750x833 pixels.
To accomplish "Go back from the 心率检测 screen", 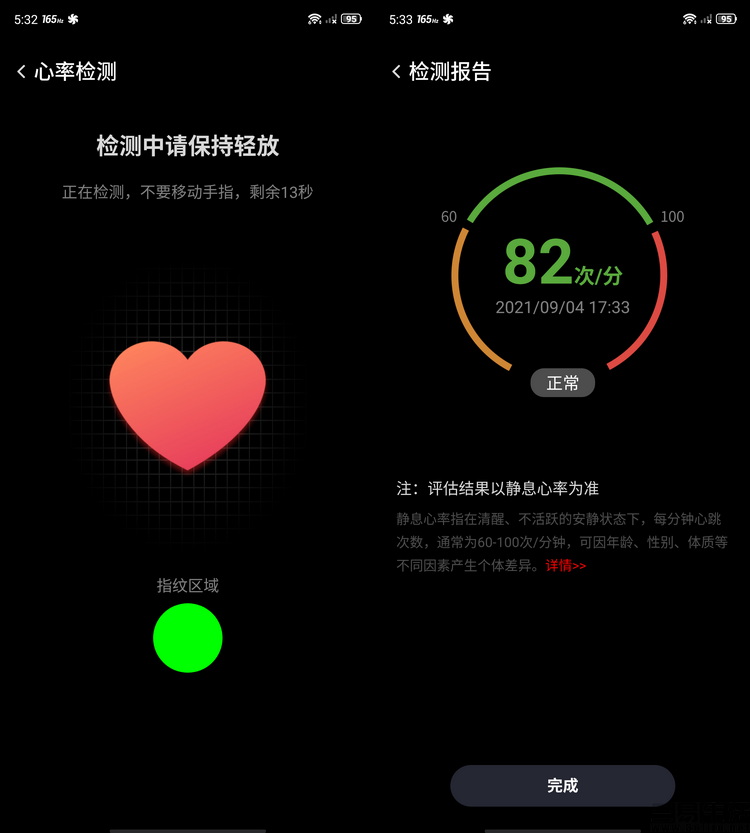I will tap(21, 72).
